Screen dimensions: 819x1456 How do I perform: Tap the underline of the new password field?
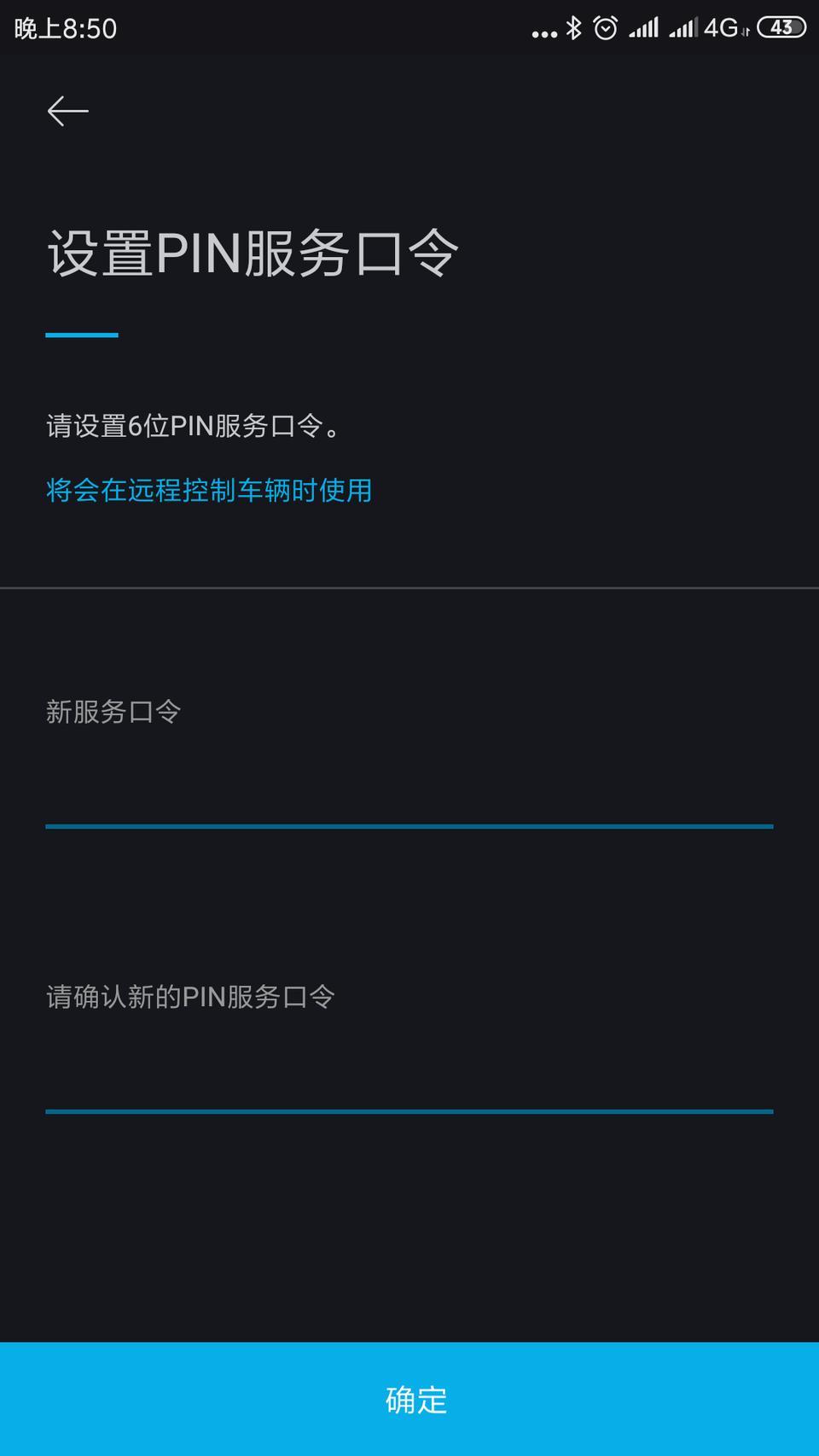(x=409, y=825)
